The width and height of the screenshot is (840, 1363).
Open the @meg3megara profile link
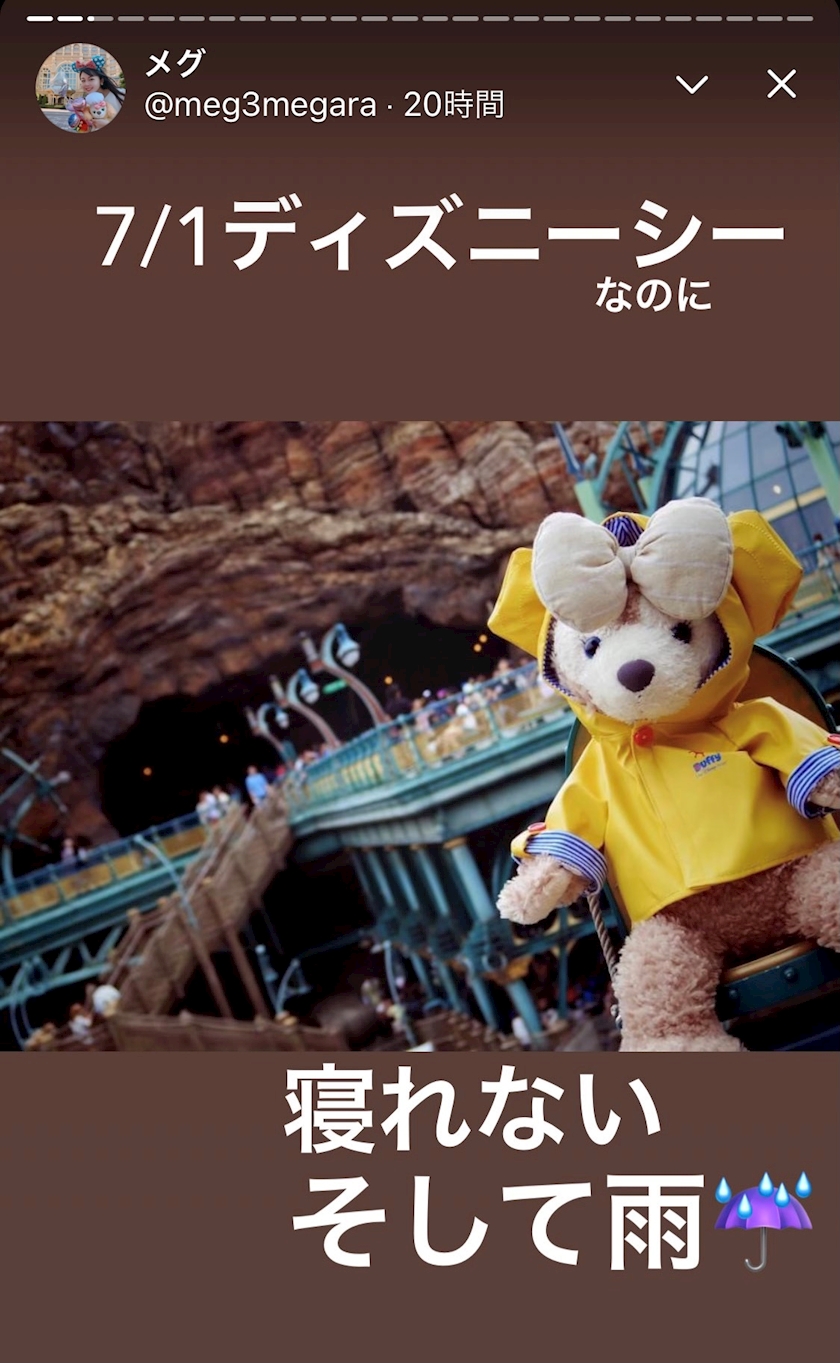tap(261, 105)
